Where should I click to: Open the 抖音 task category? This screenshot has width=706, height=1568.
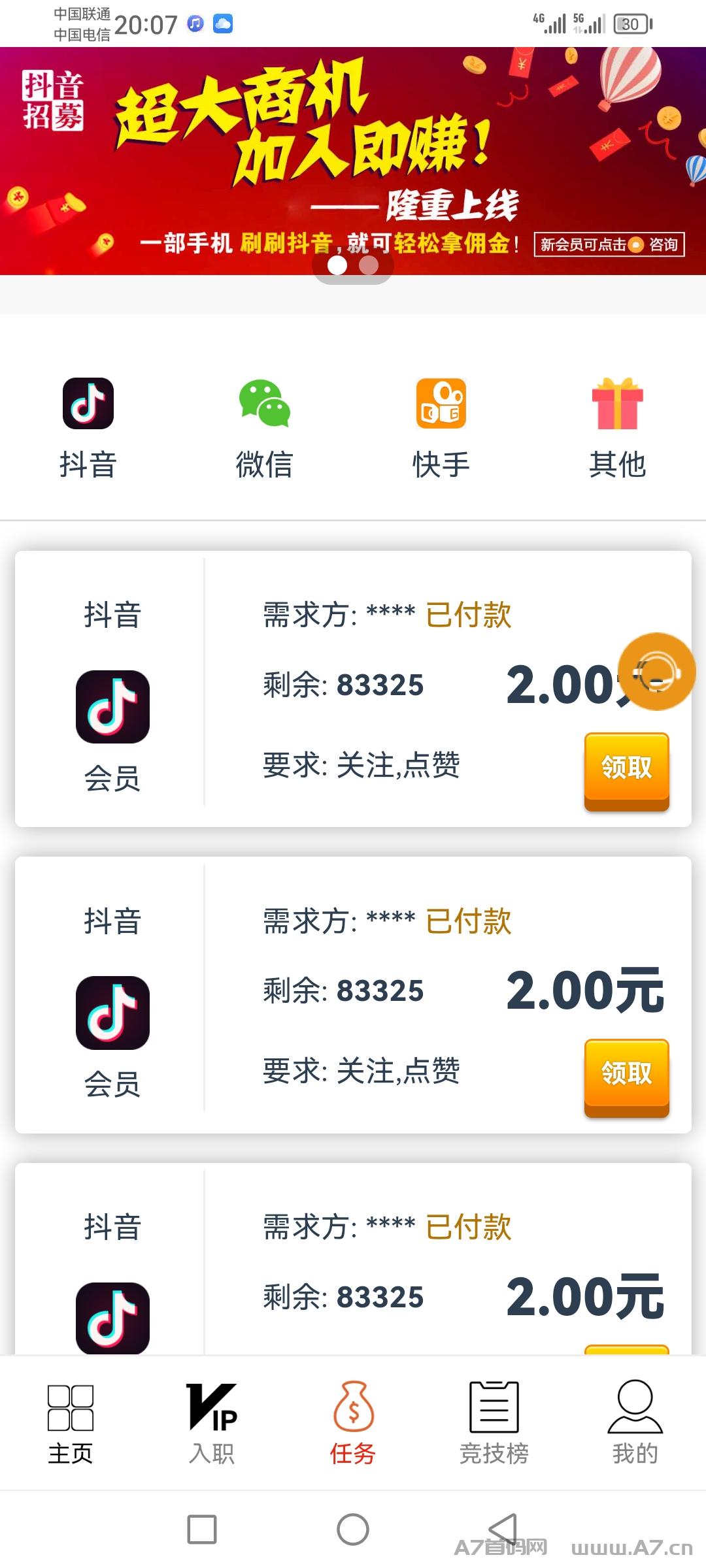coord(88,428)
